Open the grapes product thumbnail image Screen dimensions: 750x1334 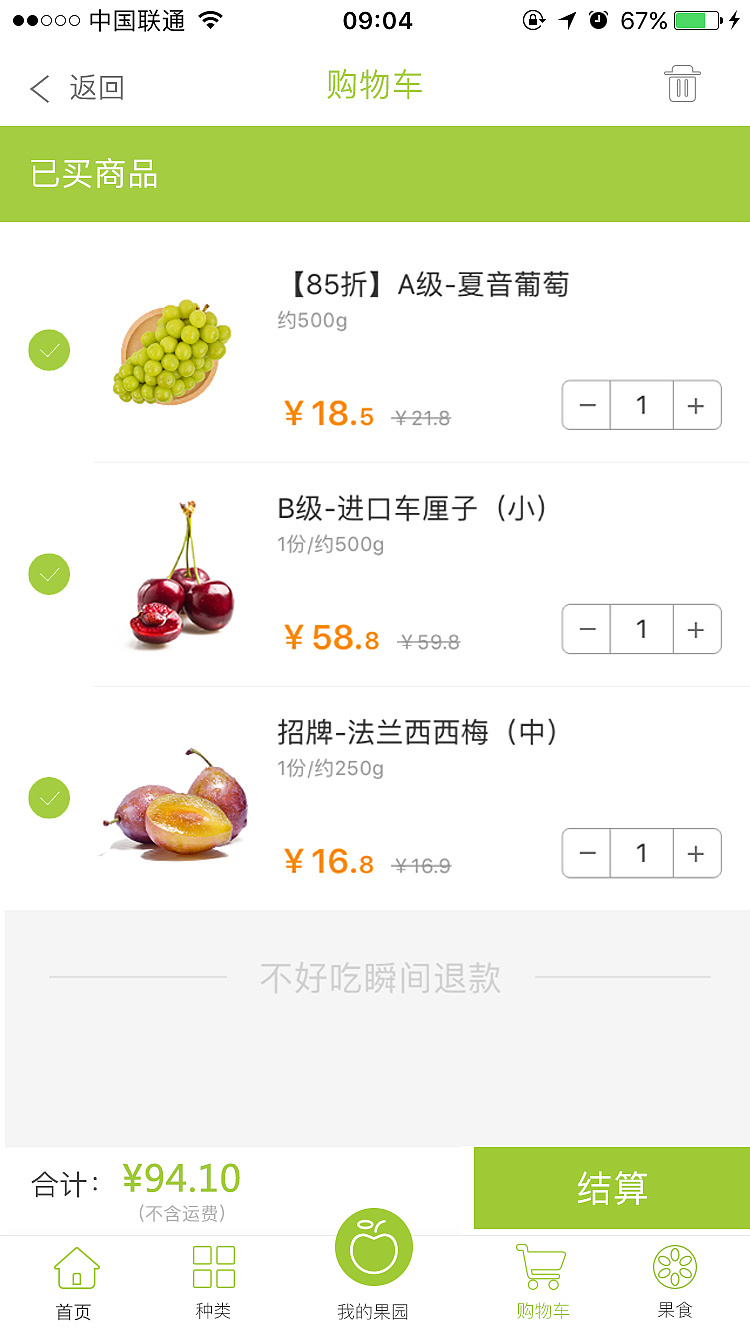[172, 351]
